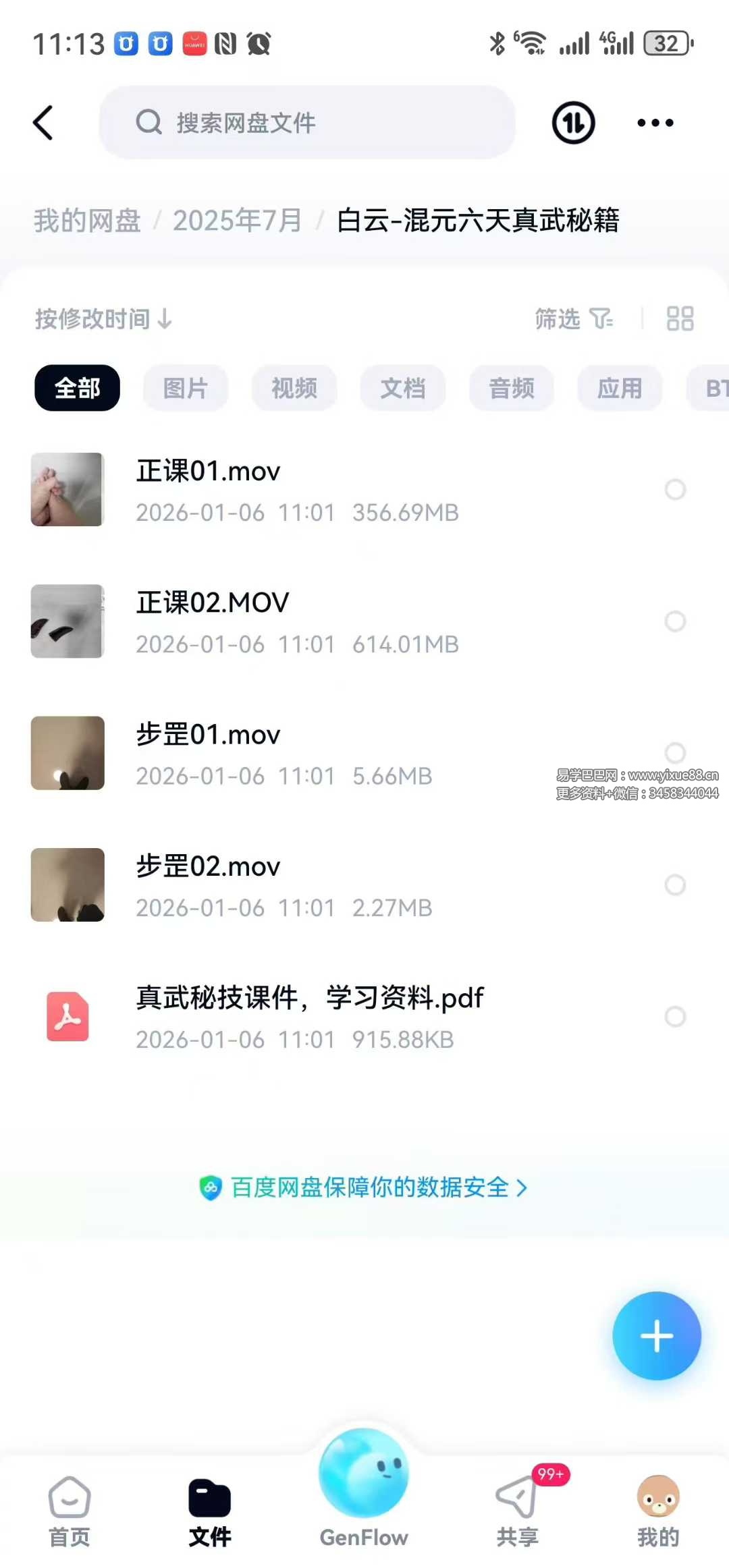Filter files by 视频
The height and width of the screenshot is (1568, 729).
pyautogui.click(x=294, y=388)
